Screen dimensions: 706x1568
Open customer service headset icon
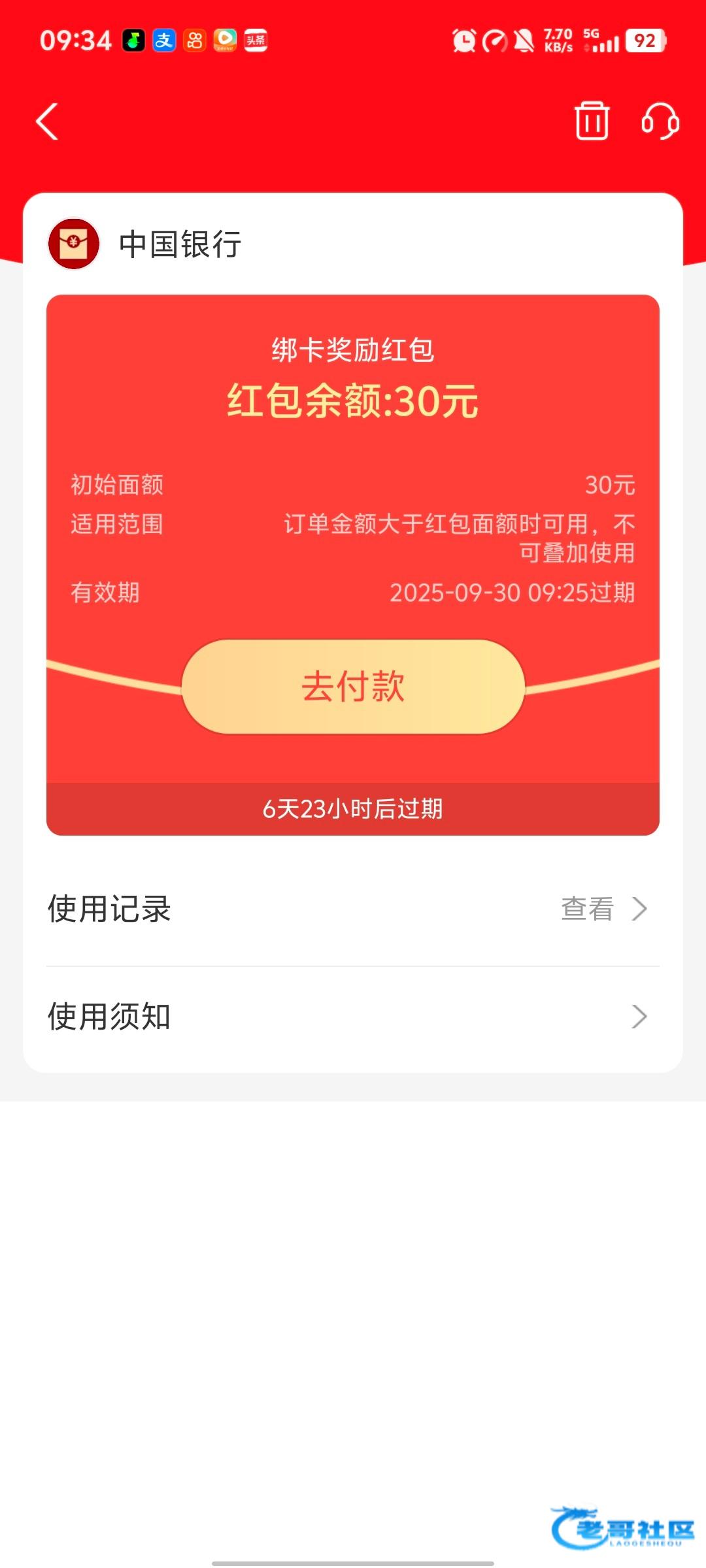[x=660, y=121]
